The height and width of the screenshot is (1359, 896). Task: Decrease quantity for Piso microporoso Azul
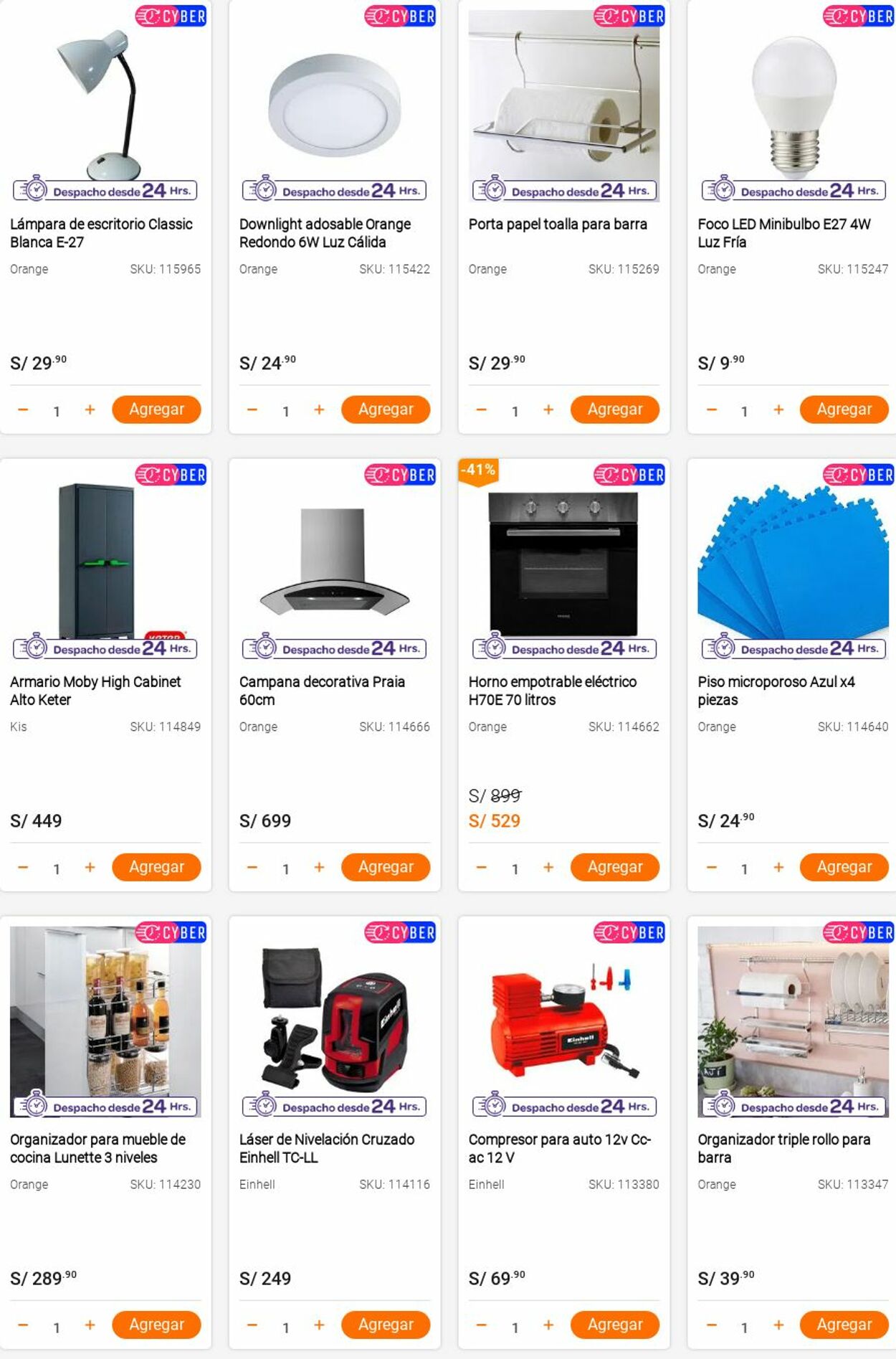[711, 867]
